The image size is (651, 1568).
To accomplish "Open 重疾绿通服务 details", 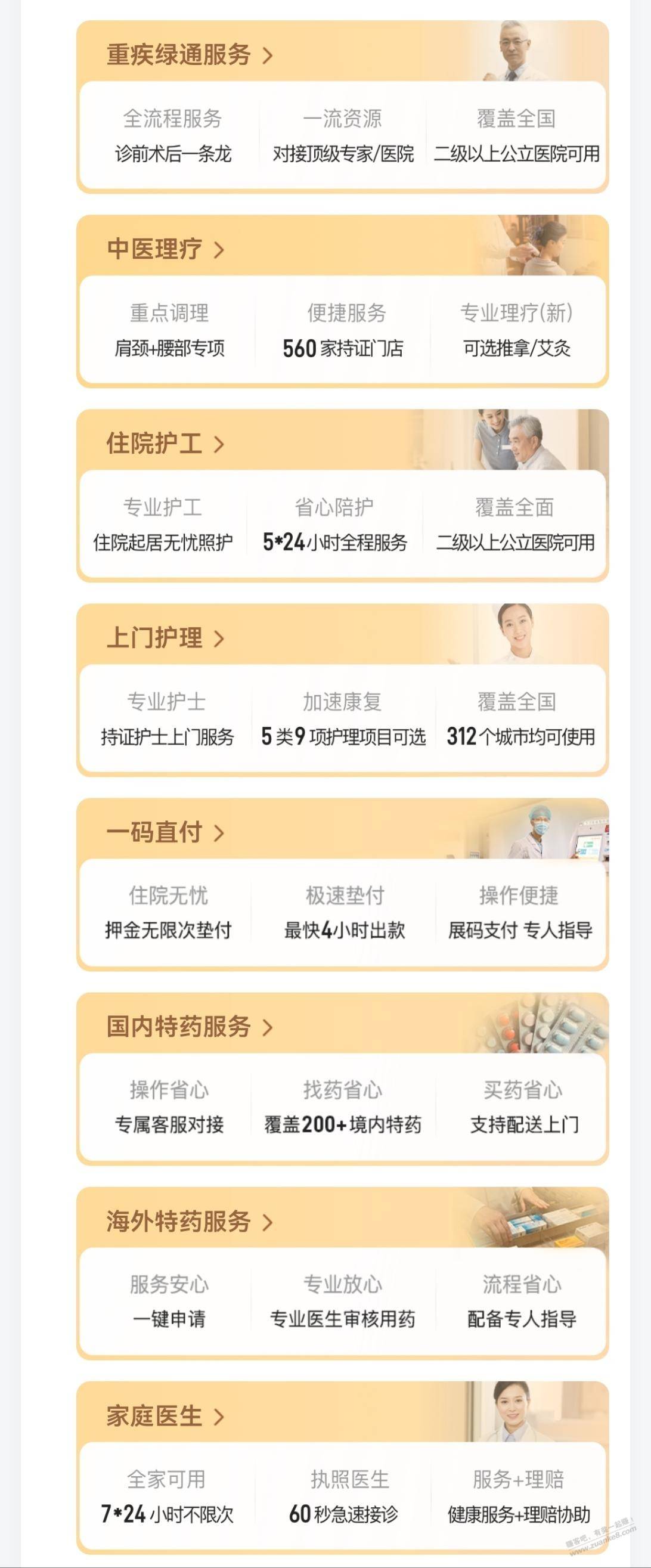I will [x=189, y=55].
